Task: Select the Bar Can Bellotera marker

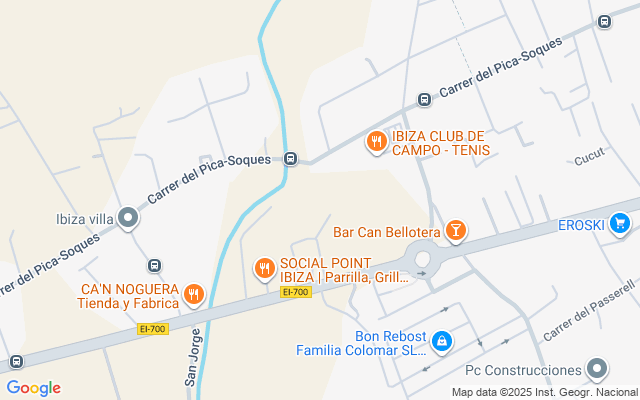Action: click(455, 232)
